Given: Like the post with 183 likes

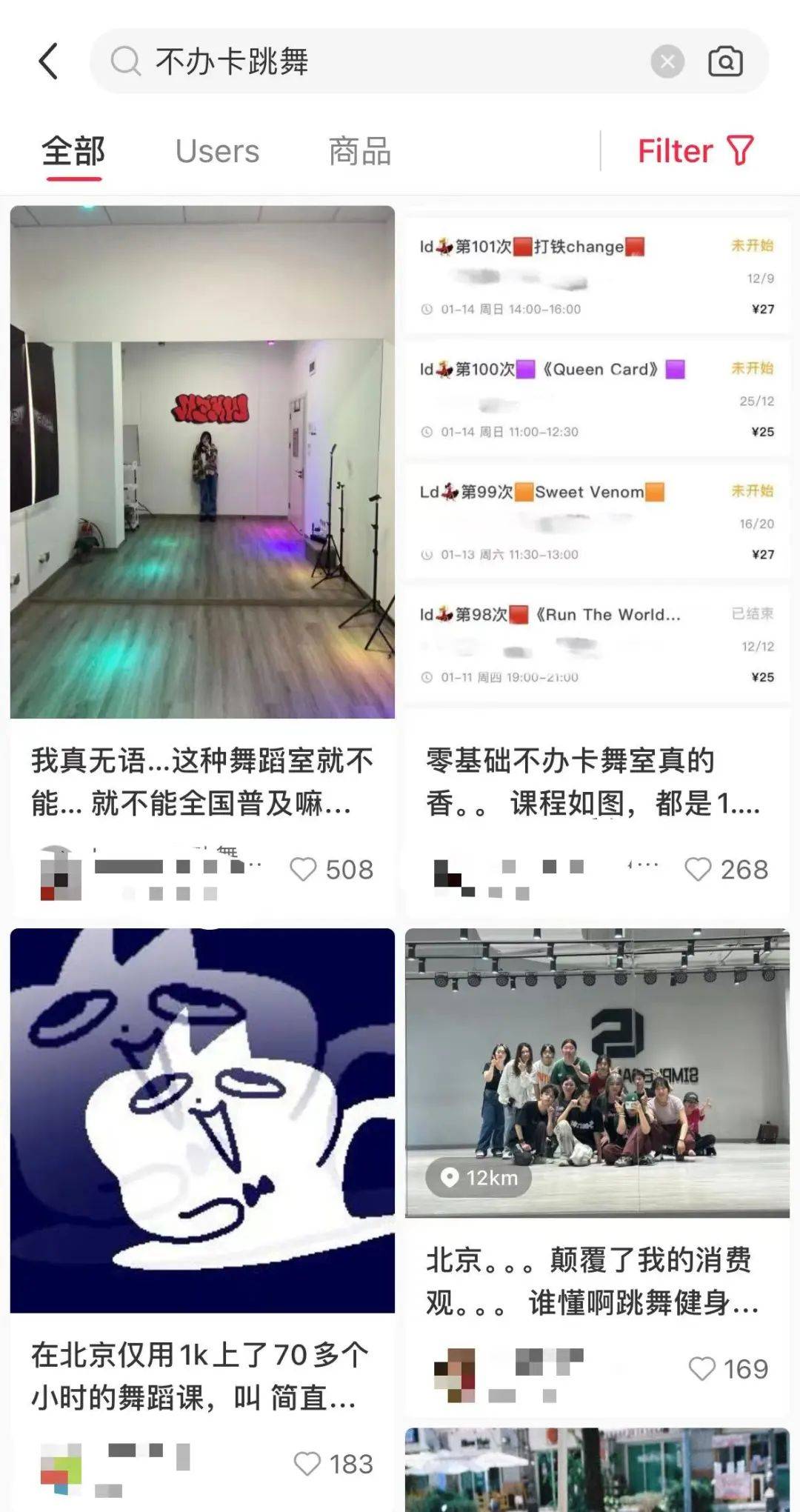Looking at the screenshot, I should [307, 1464].
